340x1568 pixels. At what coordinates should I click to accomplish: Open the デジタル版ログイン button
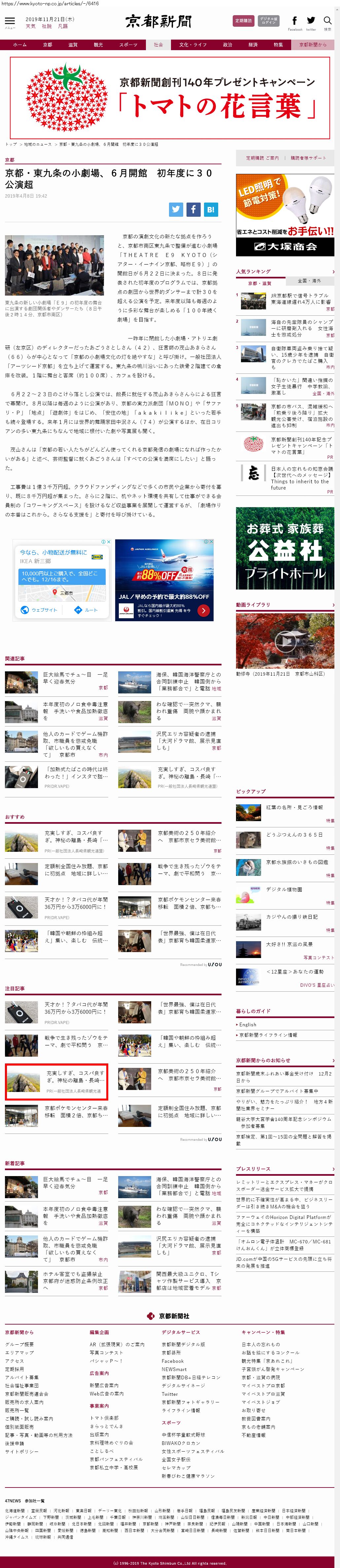tap(268, 21)
